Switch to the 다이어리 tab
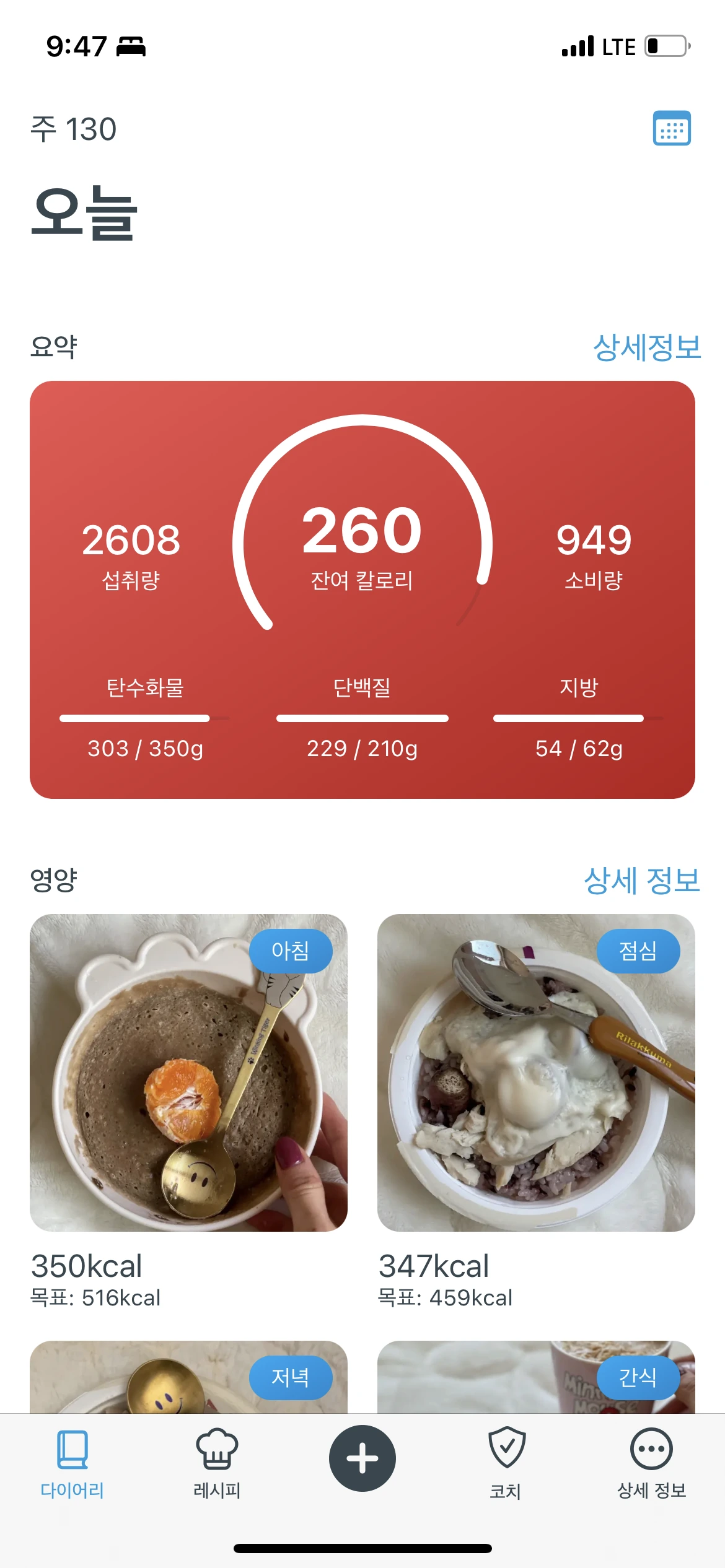 click(72, 1463)
